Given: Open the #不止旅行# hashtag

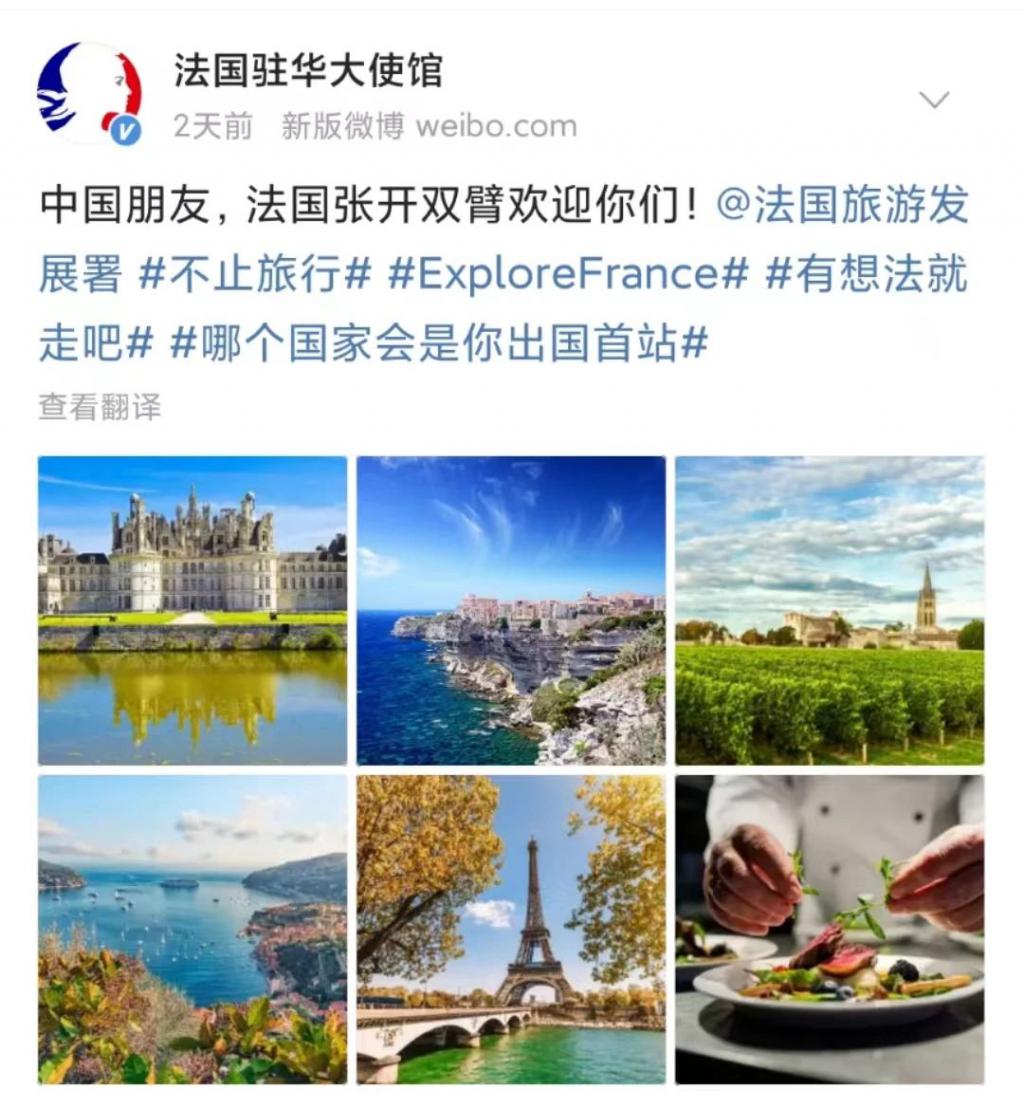Looking at the screenshot, I should [x=255, y=274].
